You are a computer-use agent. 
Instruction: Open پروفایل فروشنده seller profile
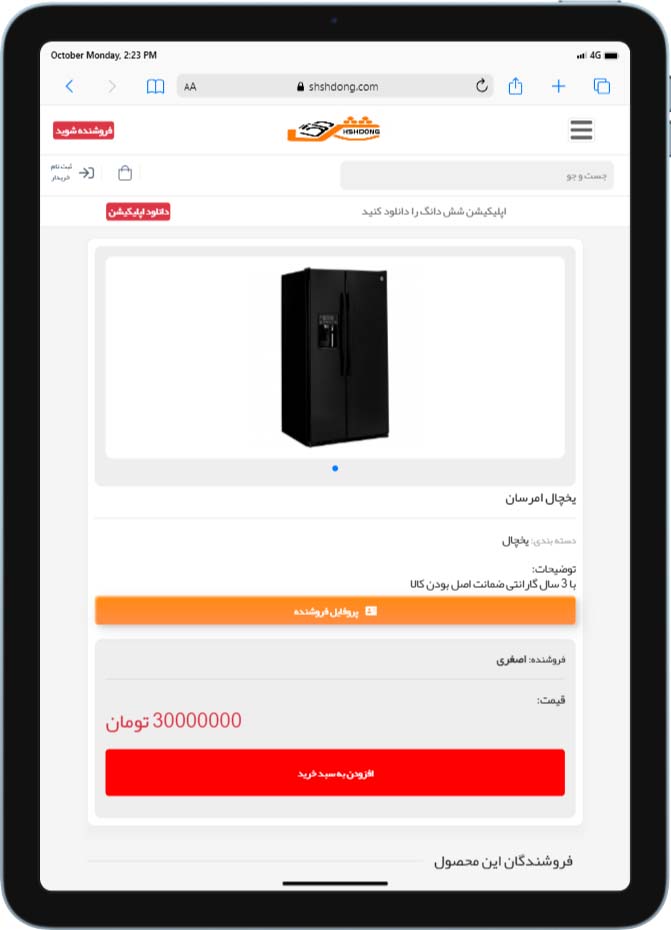(335, 610)
